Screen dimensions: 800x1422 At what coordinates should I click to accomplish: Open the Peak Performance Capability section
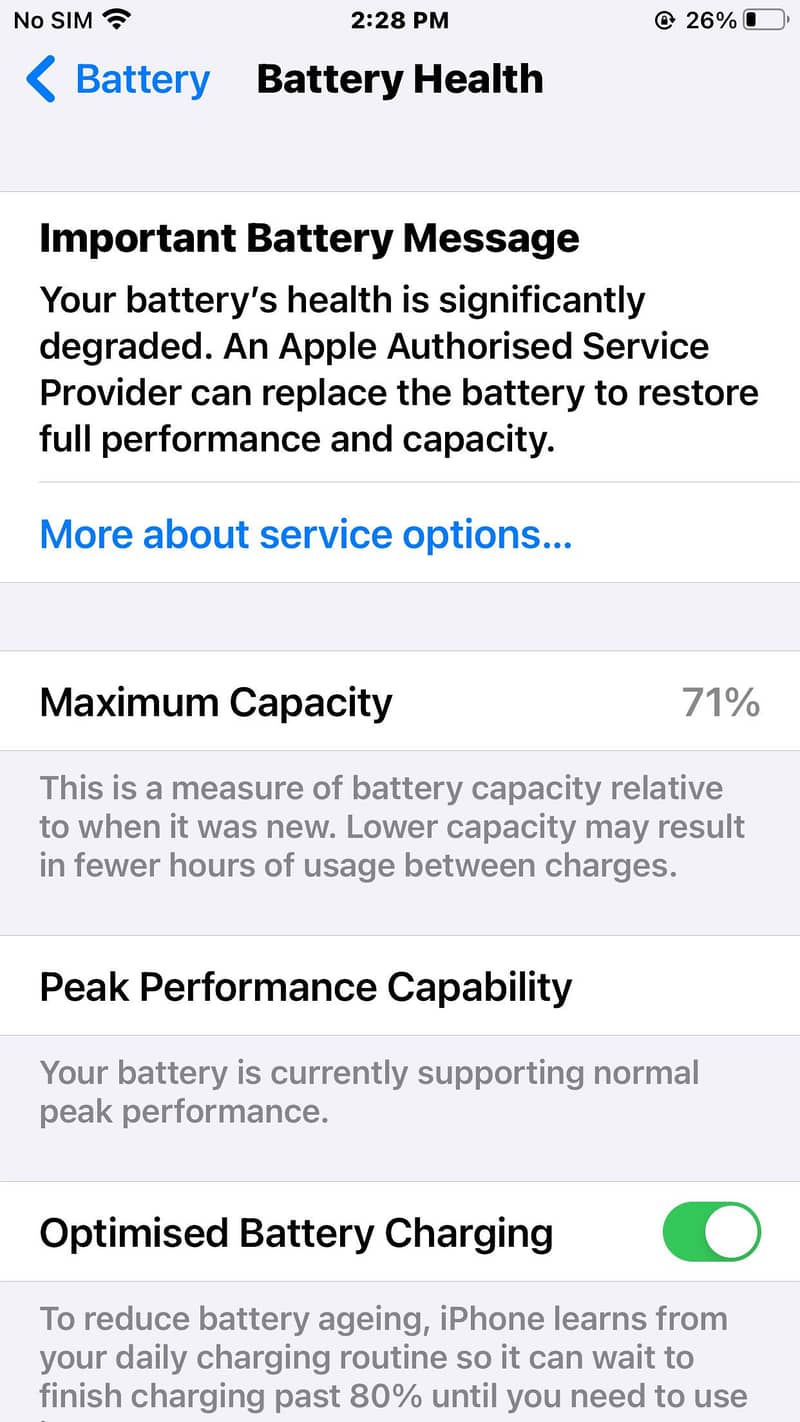click(305, 986)
